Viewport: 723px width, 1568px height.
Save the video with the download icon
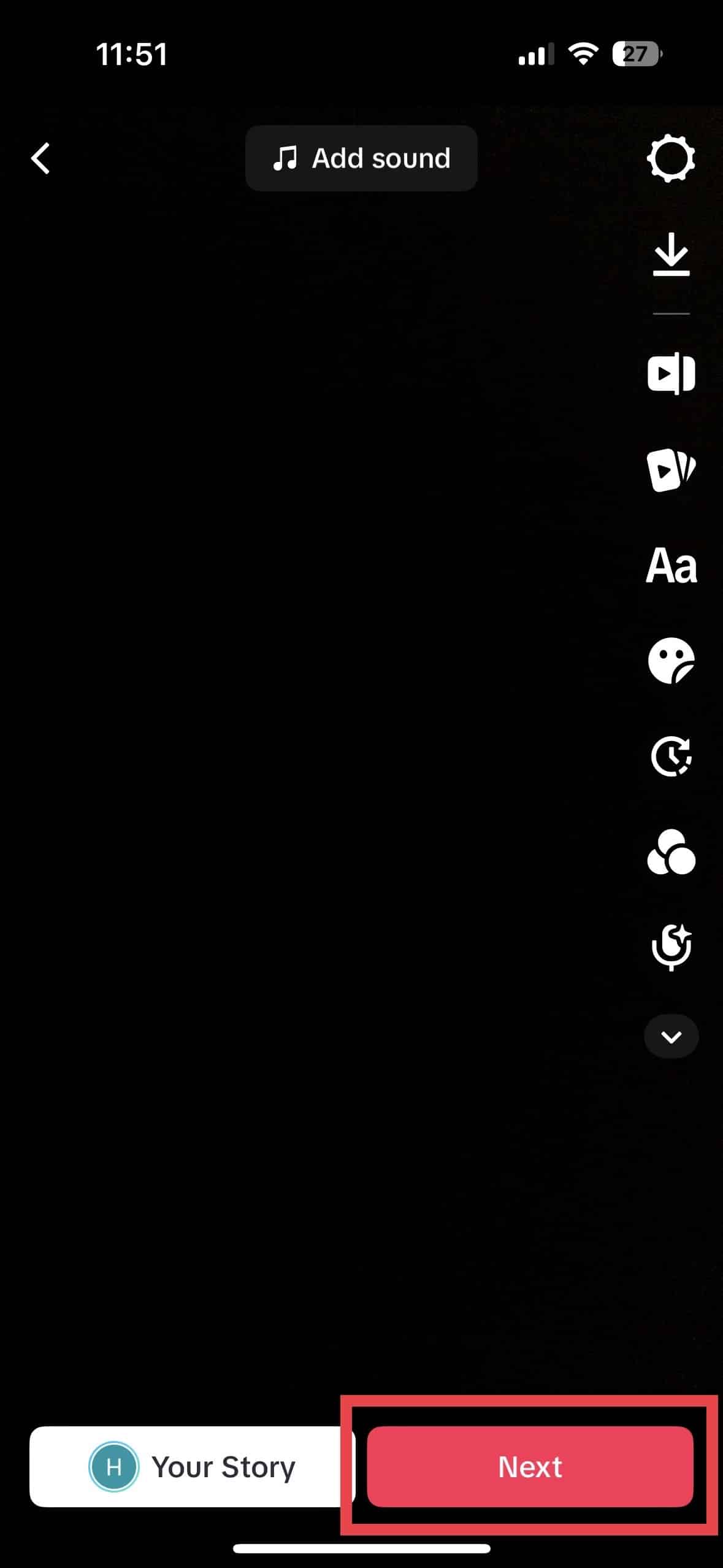pyautogui.click(x=671, y=254)
